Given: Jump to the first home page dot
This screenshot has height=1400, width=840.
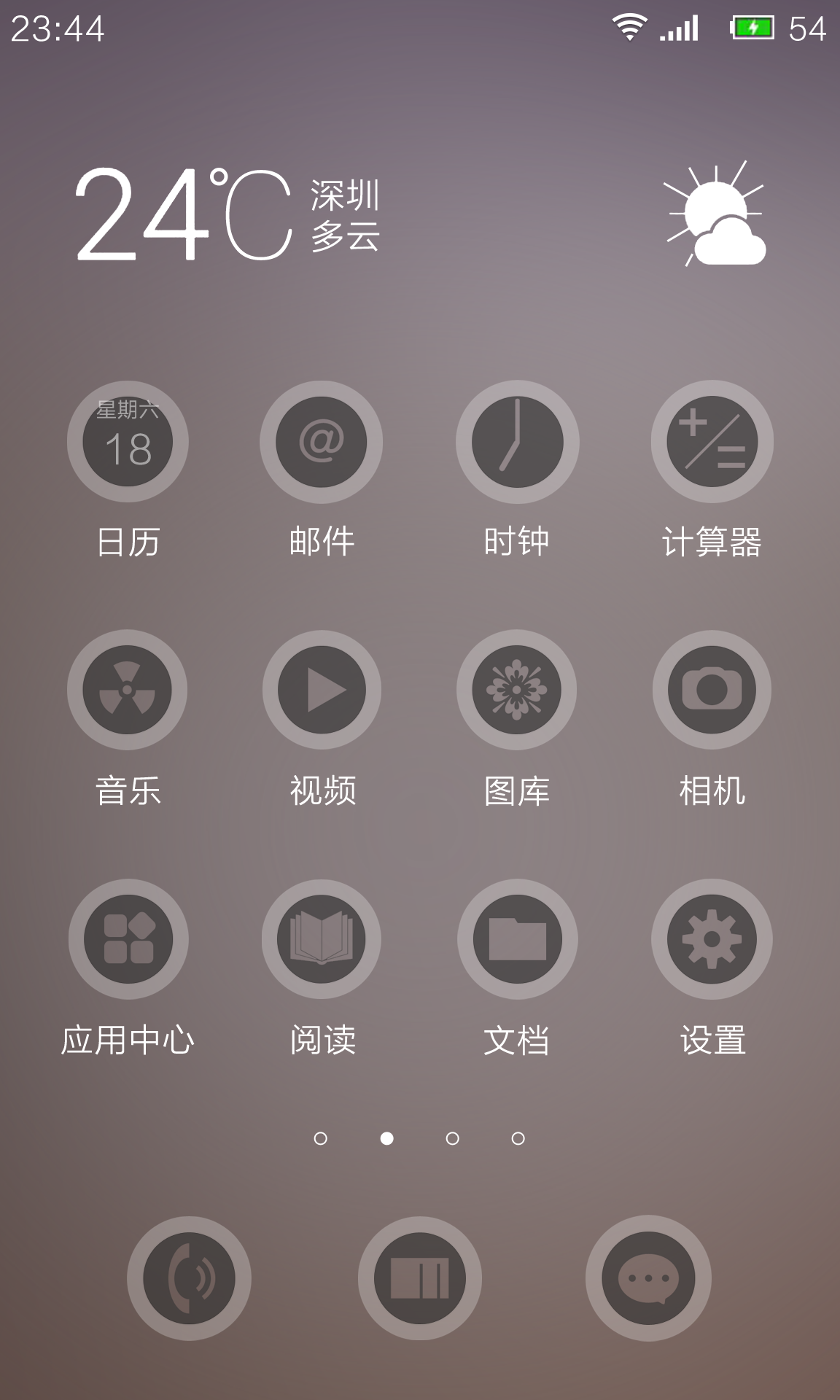Looking at the screenshot, I should (320, 1138).
